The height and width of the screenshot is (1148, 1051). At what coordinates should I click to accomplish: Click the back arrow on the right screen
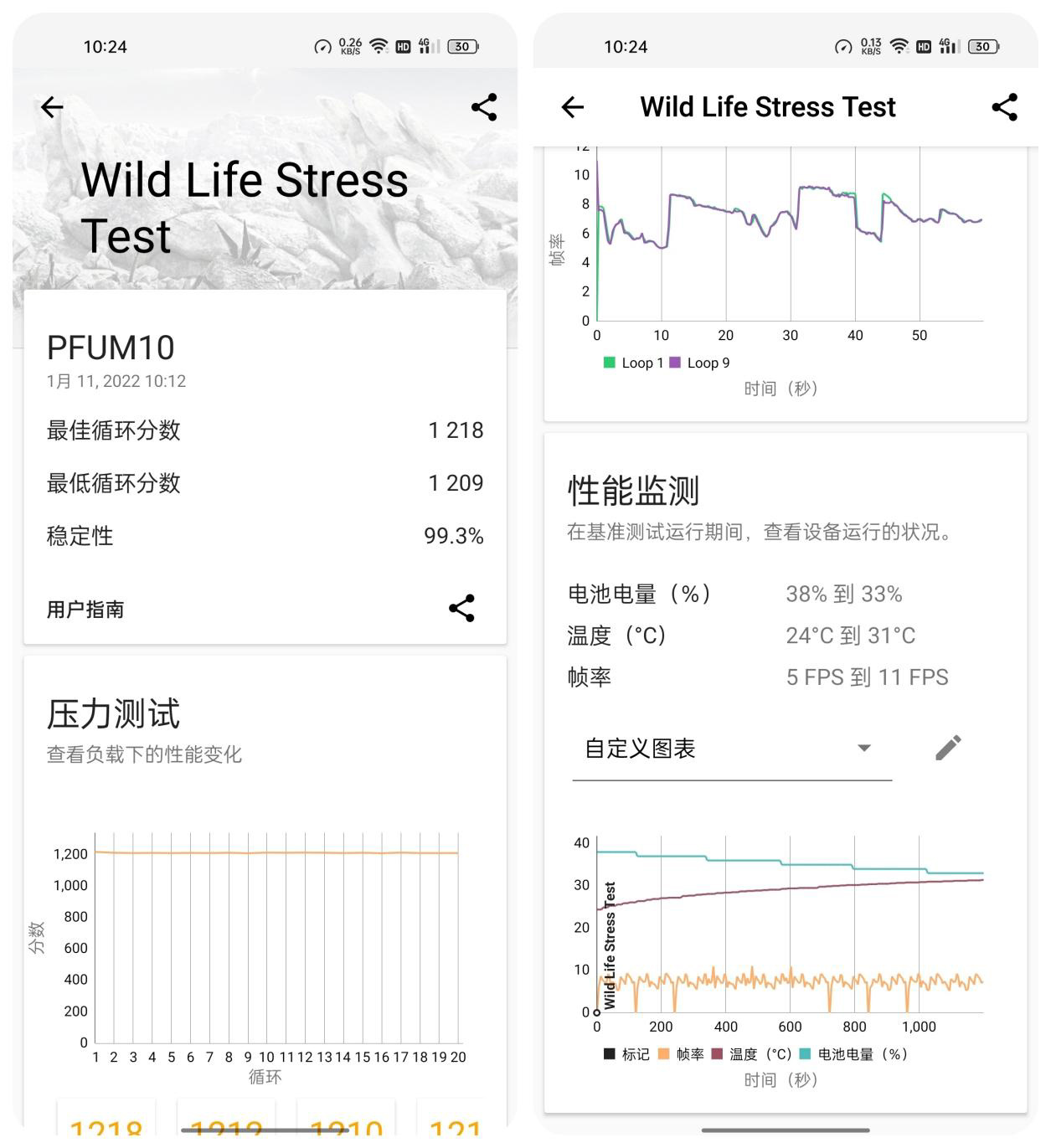point(572,107)
